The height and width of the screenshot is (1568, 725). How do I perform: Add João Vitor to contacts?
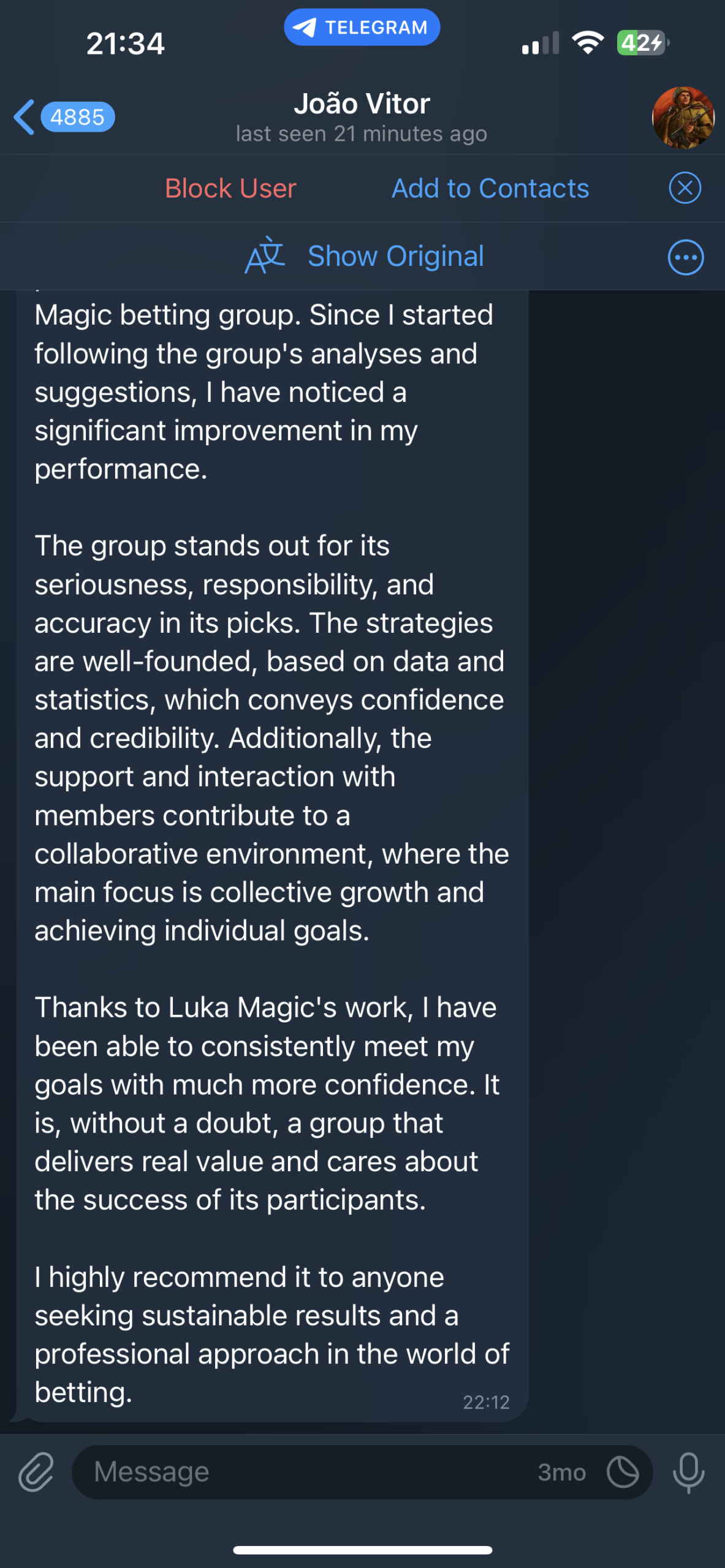tap(490, 188)
